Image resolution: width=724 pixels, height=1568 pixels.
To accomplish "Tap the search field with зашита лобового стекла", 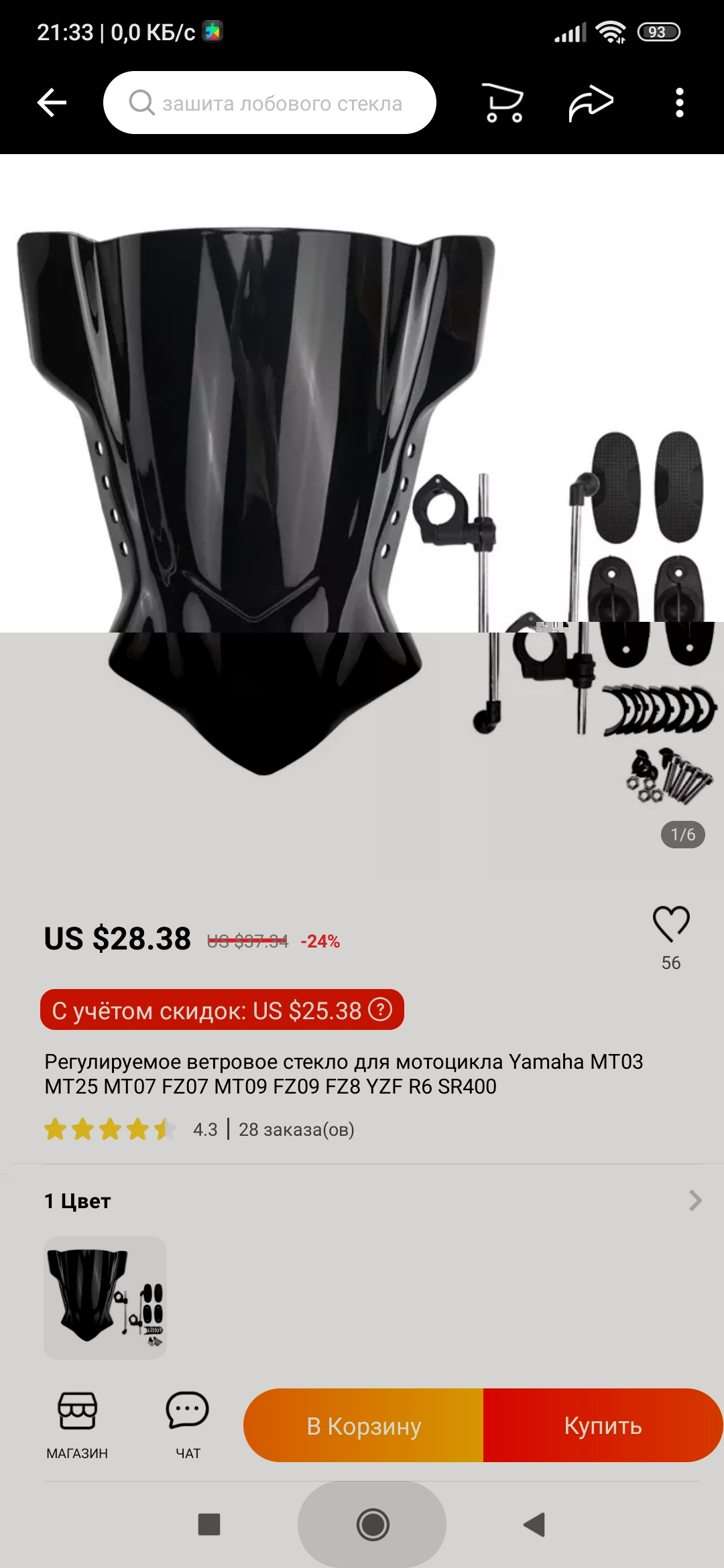I will (x=269, y=103).
